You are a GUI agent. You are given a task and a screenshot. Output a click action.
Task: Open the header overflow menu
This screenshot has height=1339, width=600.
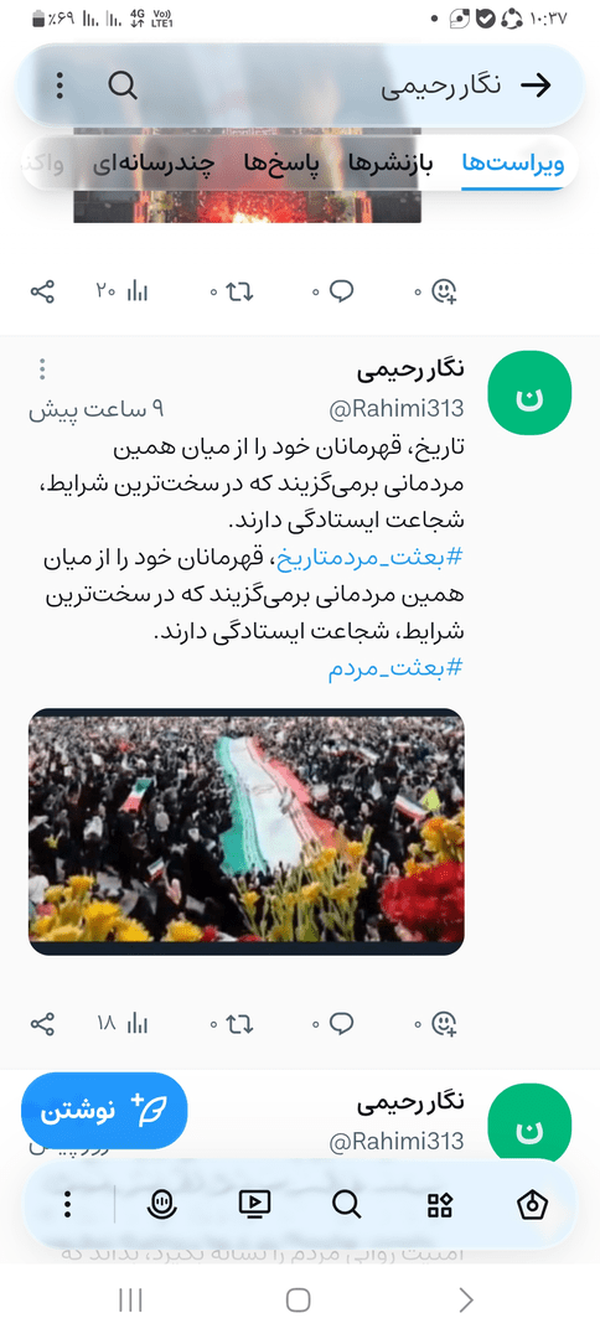coord(60,86)
